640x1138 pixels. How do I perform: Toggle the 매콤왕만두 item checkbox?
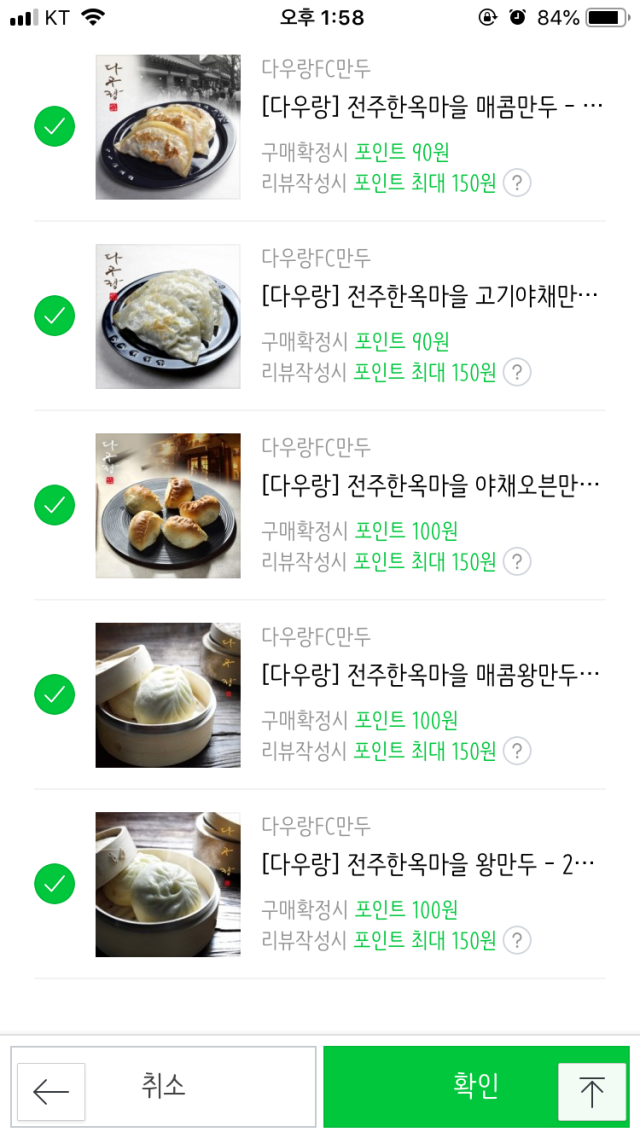click(x=55, y=694)
